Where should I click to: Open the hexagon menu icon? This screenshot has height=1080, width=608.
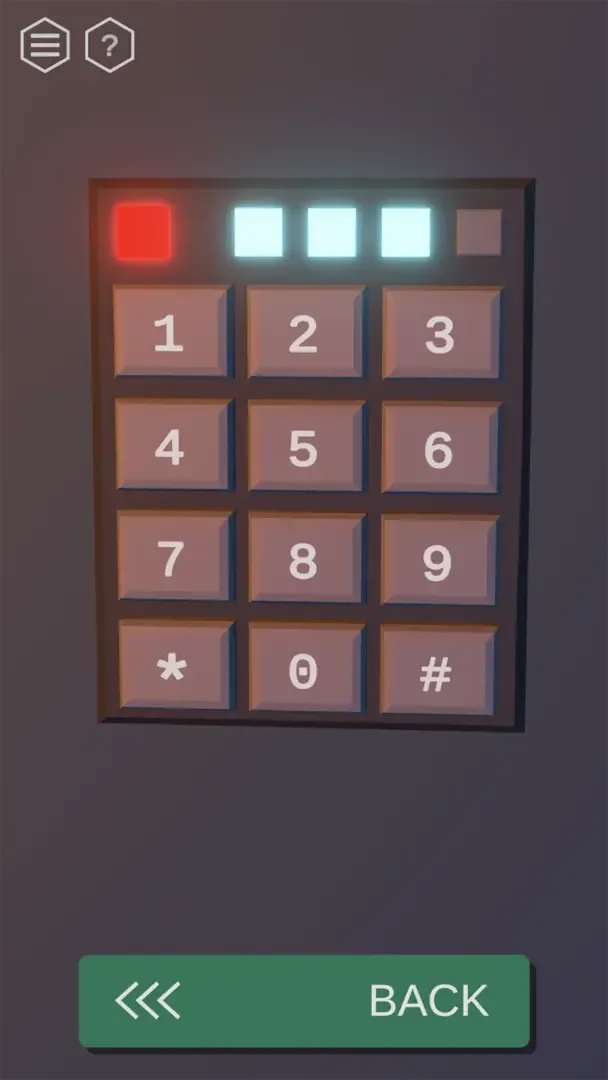pyautogui.click(x=45, y=46)
